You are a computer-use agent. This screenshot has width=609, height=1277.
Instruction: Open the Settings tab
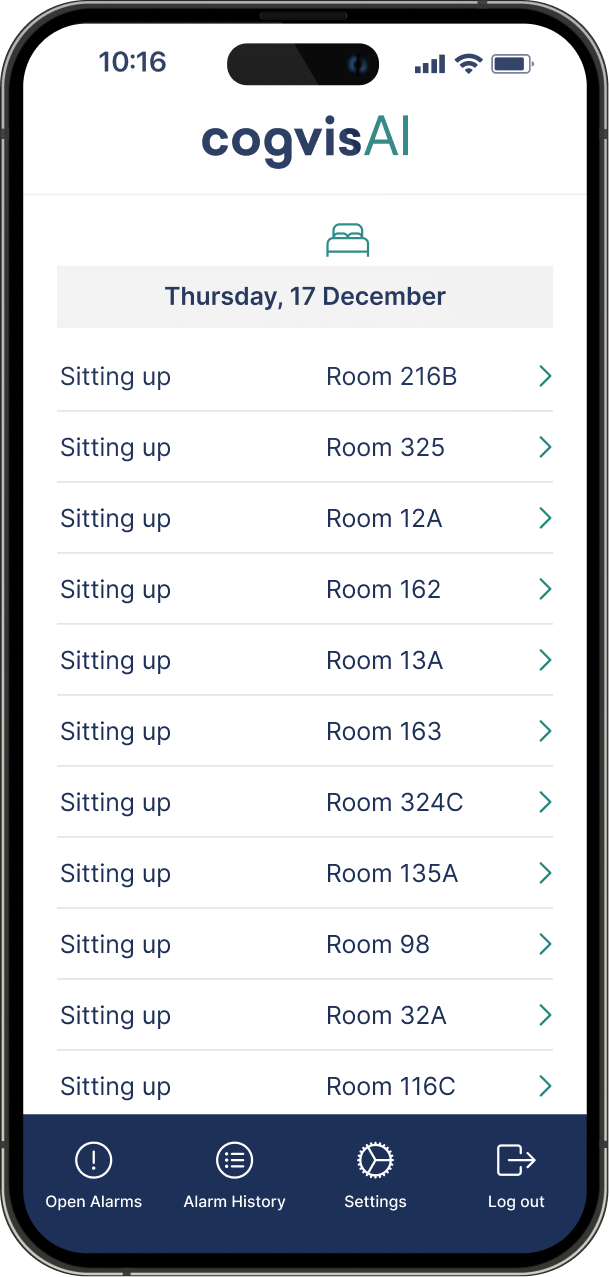375,1177
